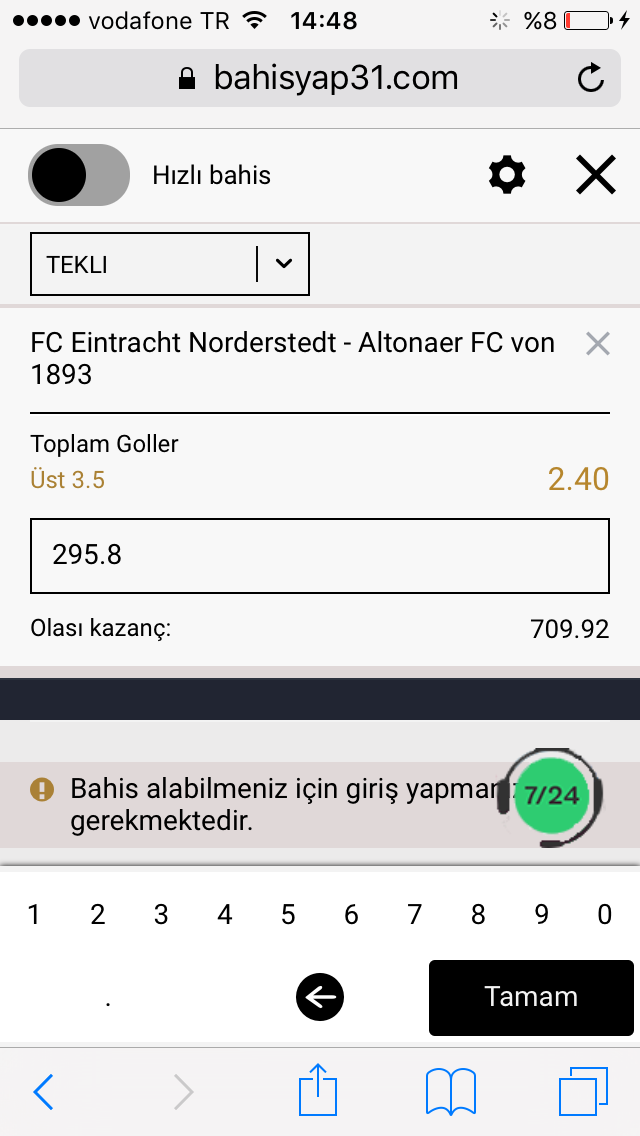Tap the 0 key on keypad
Screen dimensions: 640x1136
point(604,915)
